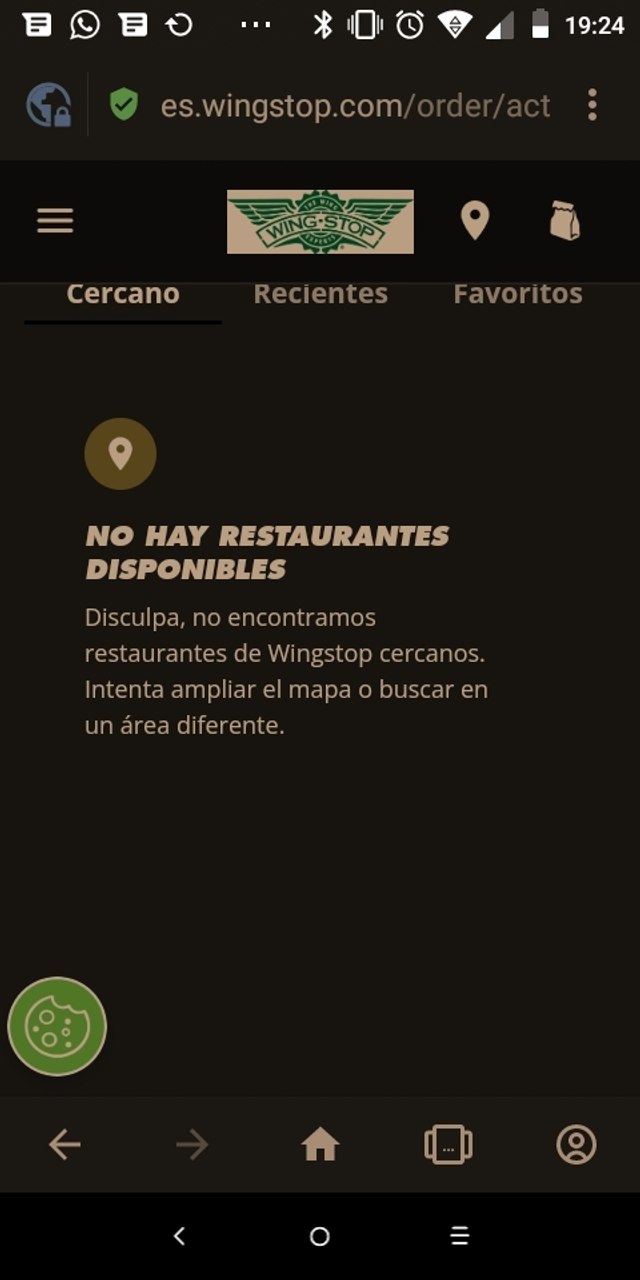Tap the URL address bar
The image size is (640, 1280).
[x=355, y=105]
